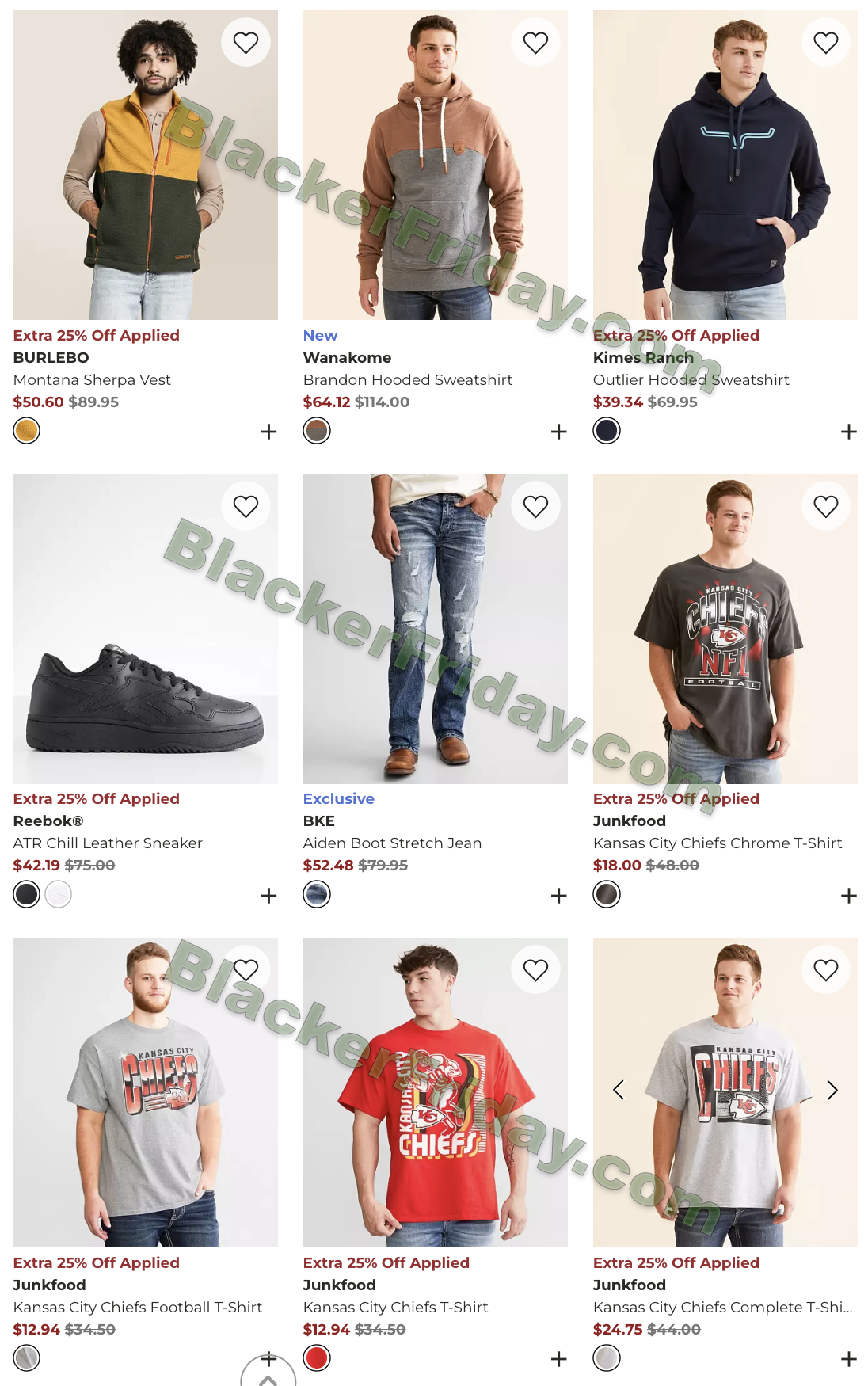
Task: Favorite the BURLEBO Montana Sherpa Vest
Action: pyautogui.click(x=246, y=43)
